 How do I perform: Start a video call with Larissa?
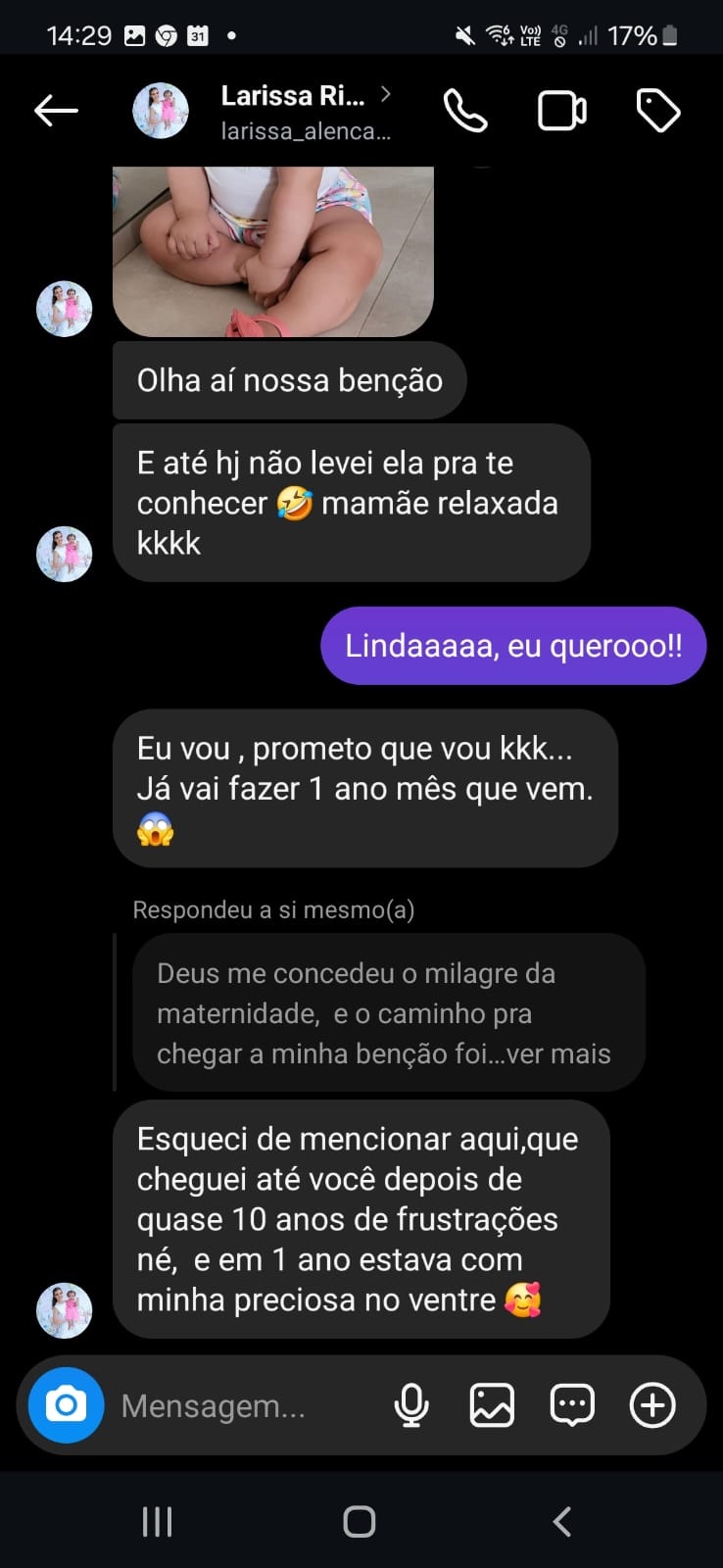coord(560,111)
